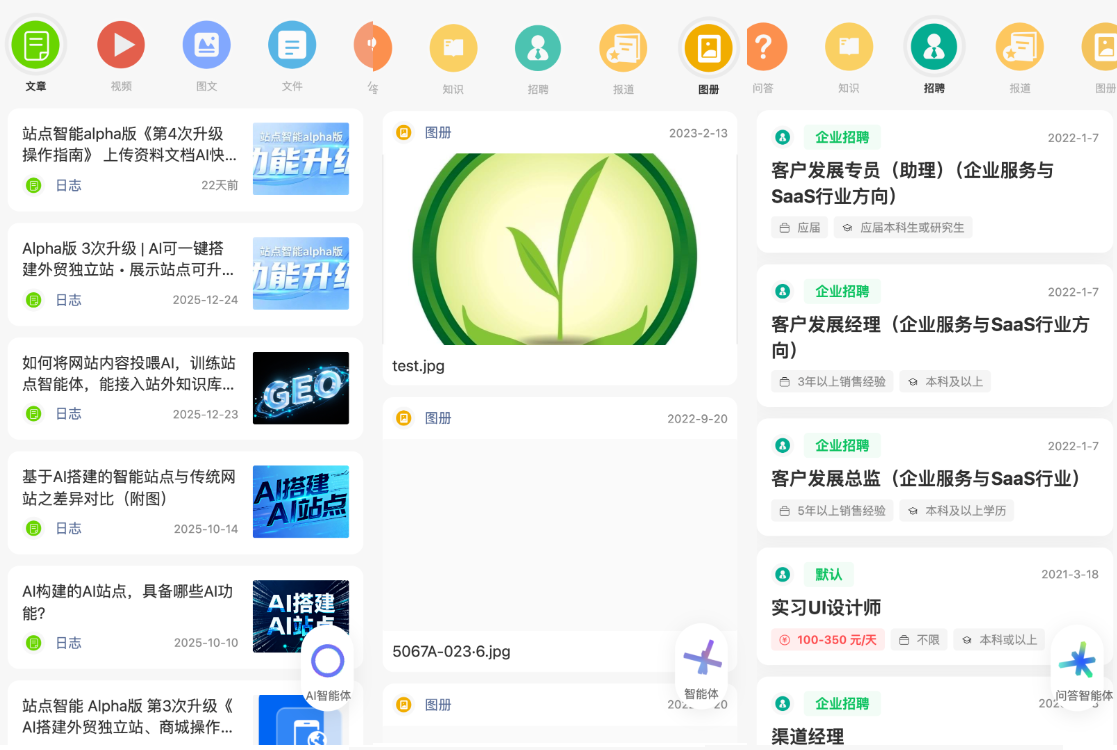Open article 如何将网站内容投喂AI
The image size is (1117, 750).
[130, 374]
